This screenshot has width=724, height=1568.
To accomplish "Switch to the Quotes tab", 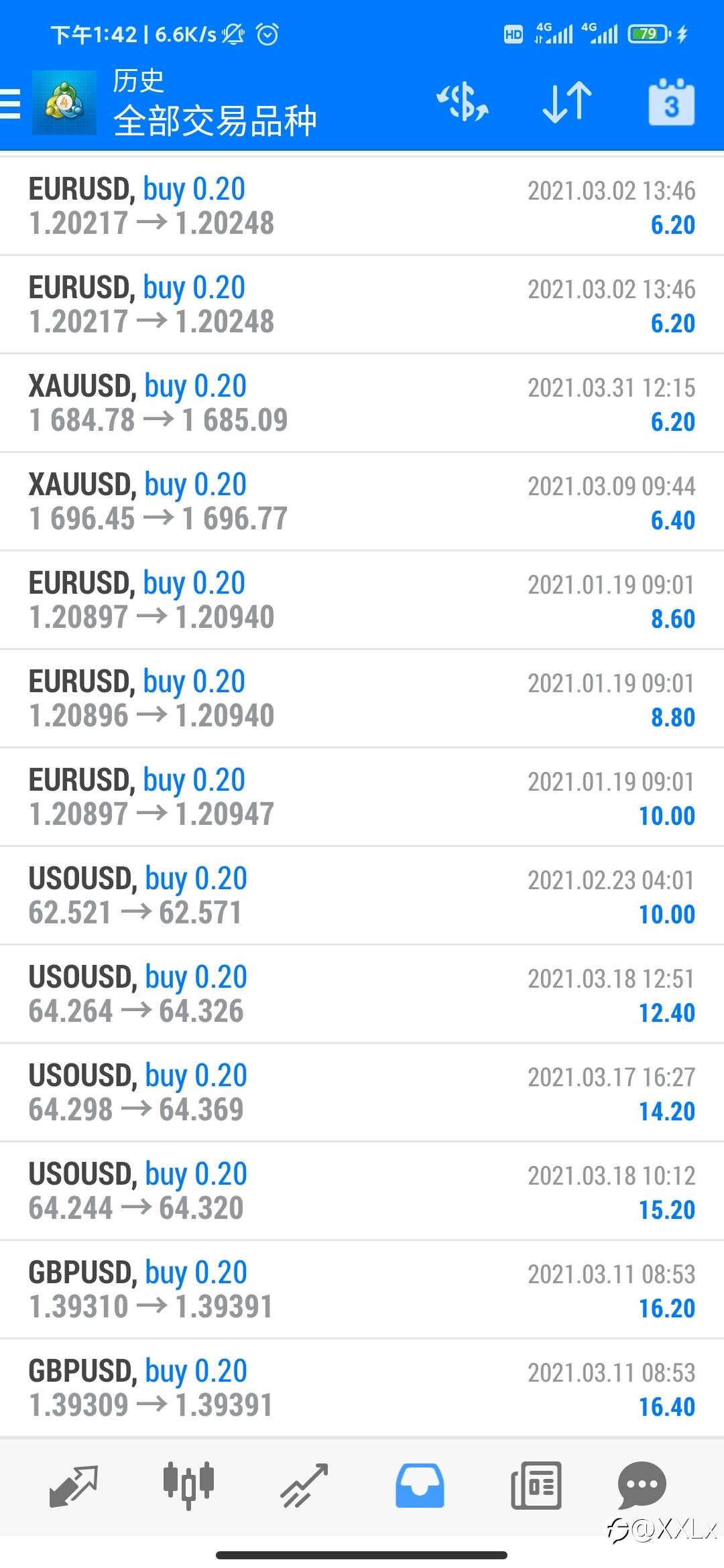I will [x=74, y=1487].
